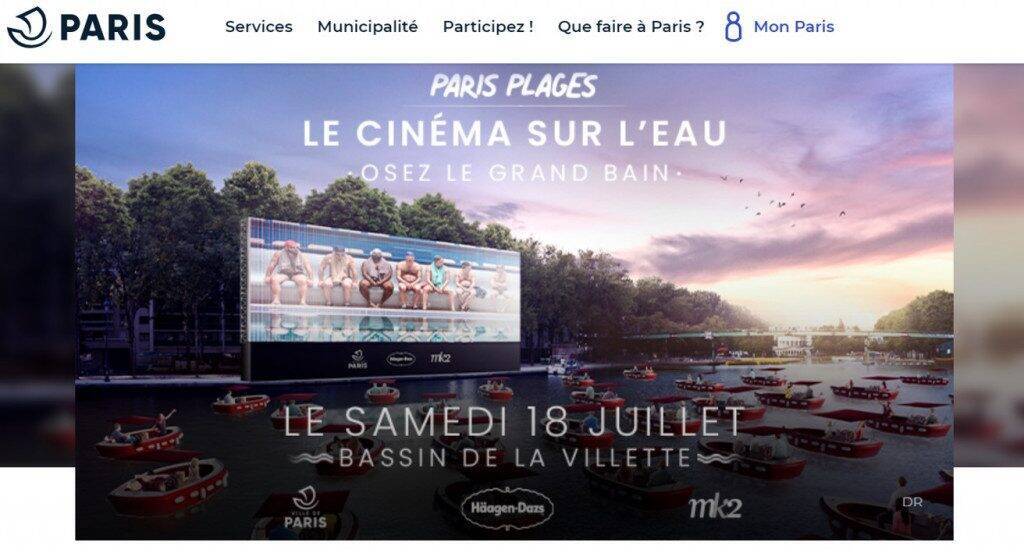Go to the Paris homepage logo
This screenshot has width=1024, height=553.
coord(86,27)
